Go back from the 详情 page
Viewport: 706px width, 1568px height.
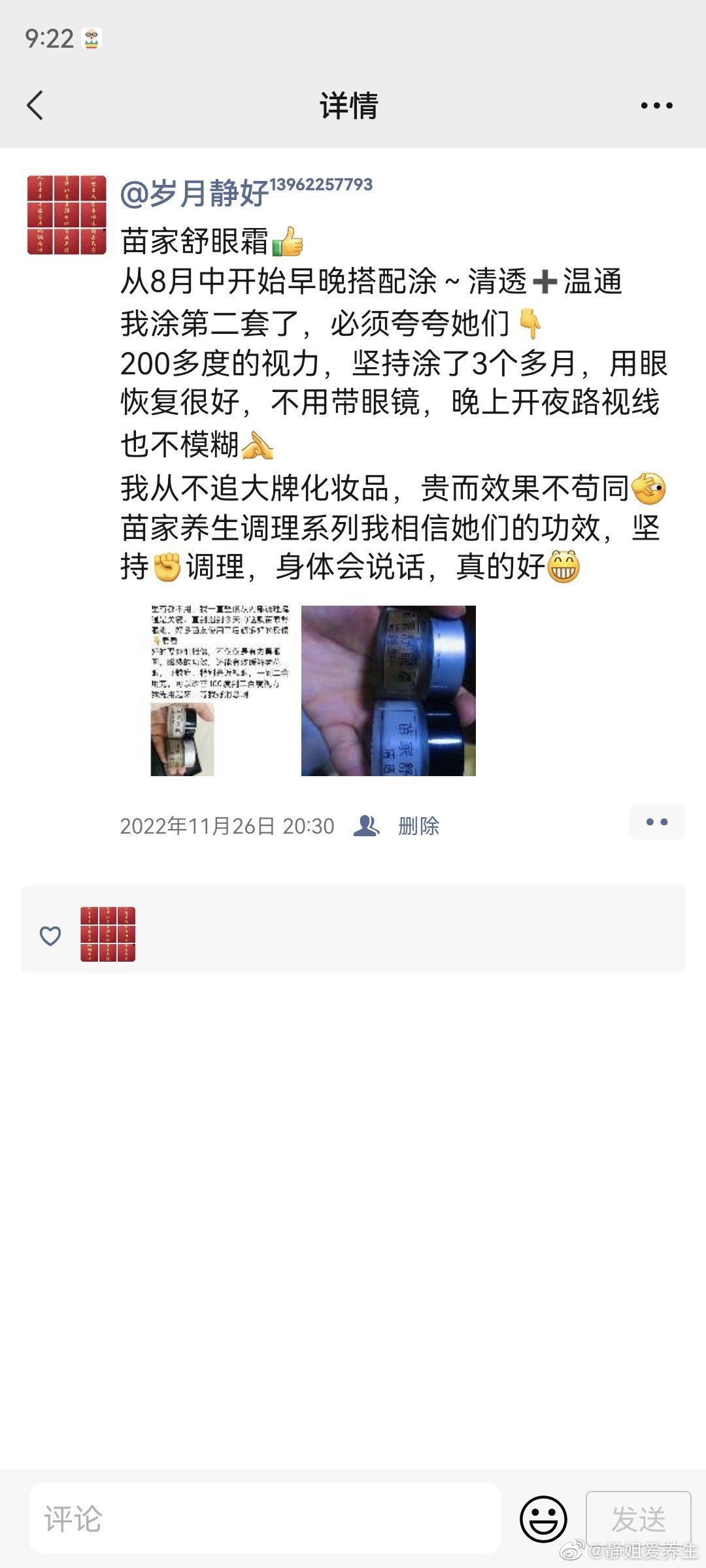36,105
